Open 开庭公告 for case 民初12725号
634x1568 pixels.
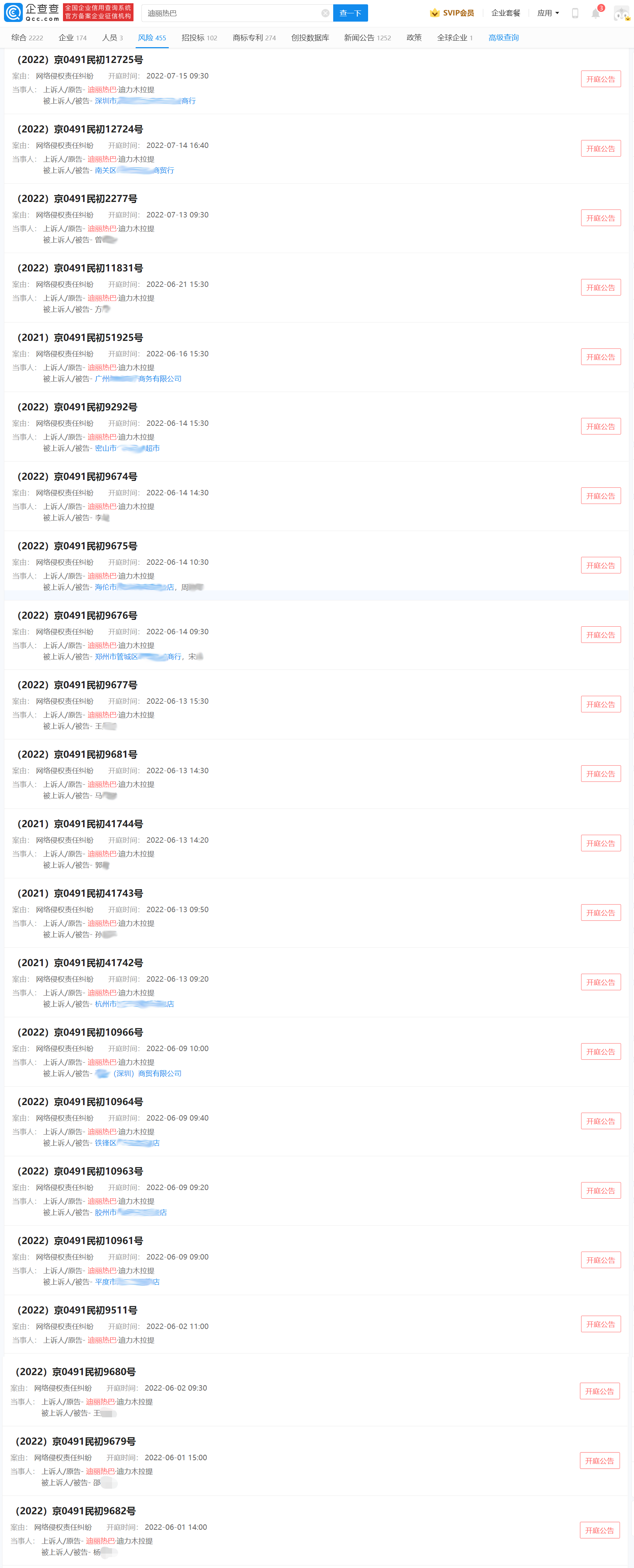(x=600, y=79)
